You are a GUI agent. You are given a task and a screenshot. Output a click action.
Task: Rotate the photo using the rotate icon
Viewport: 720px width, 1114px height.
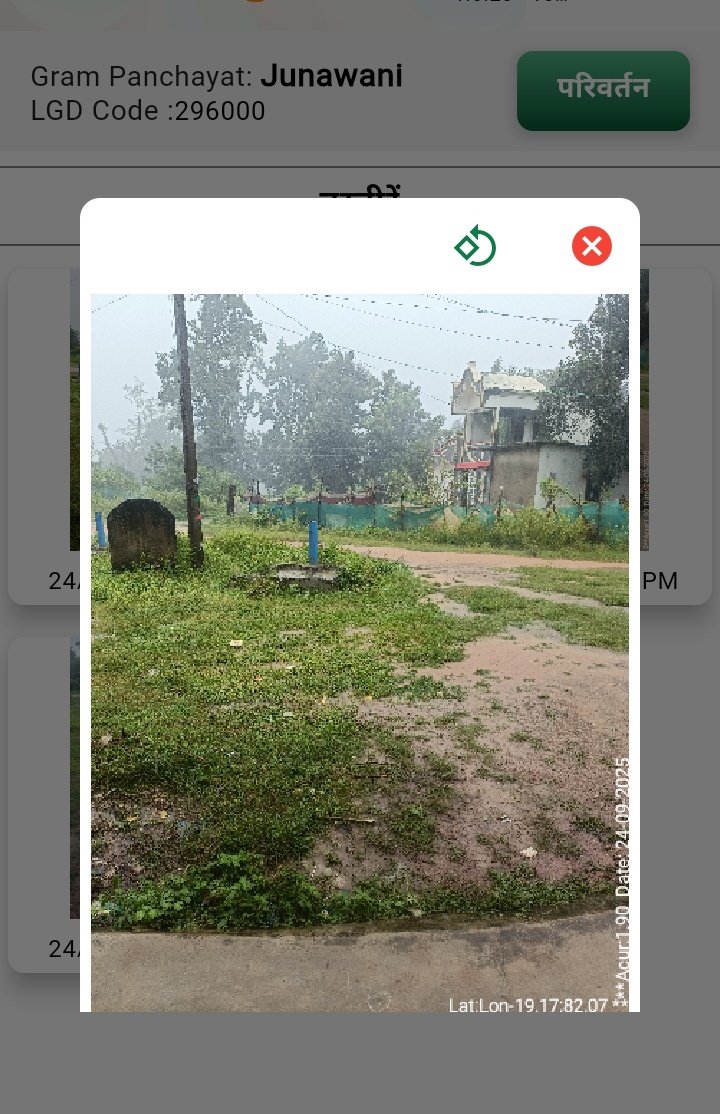(475, 246)
